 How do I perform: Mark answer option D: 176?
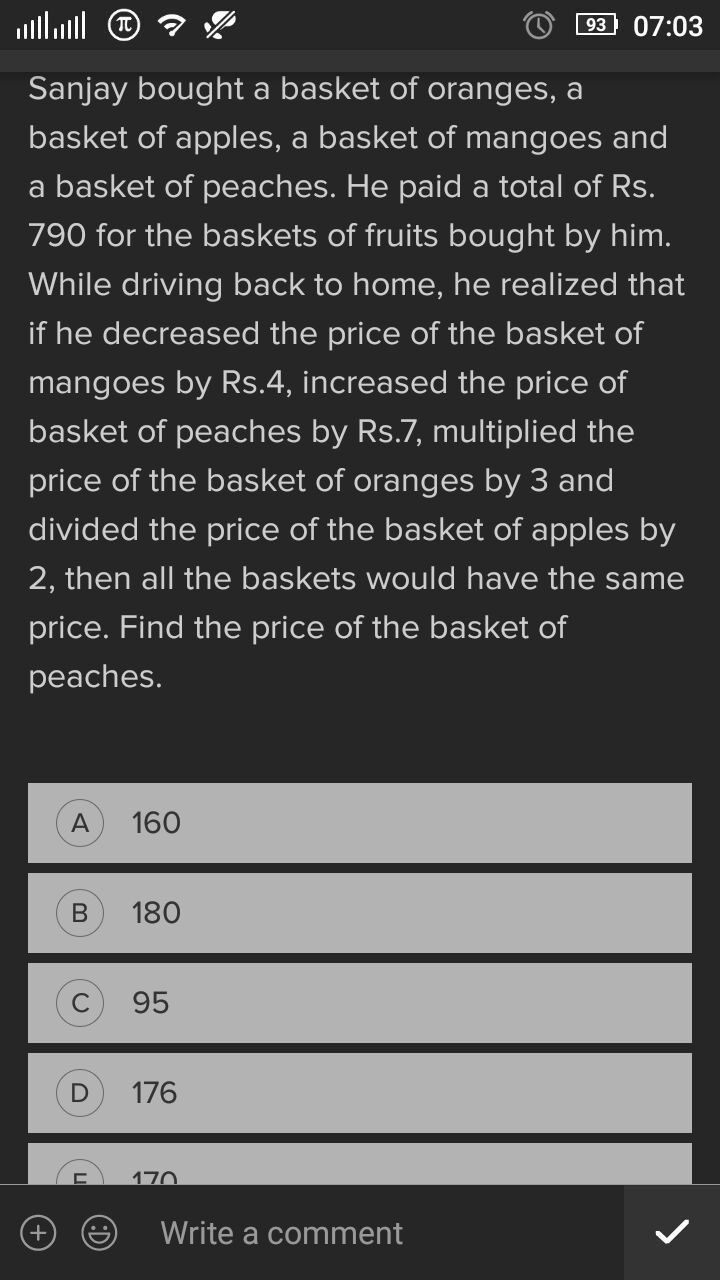point(359,1093)
